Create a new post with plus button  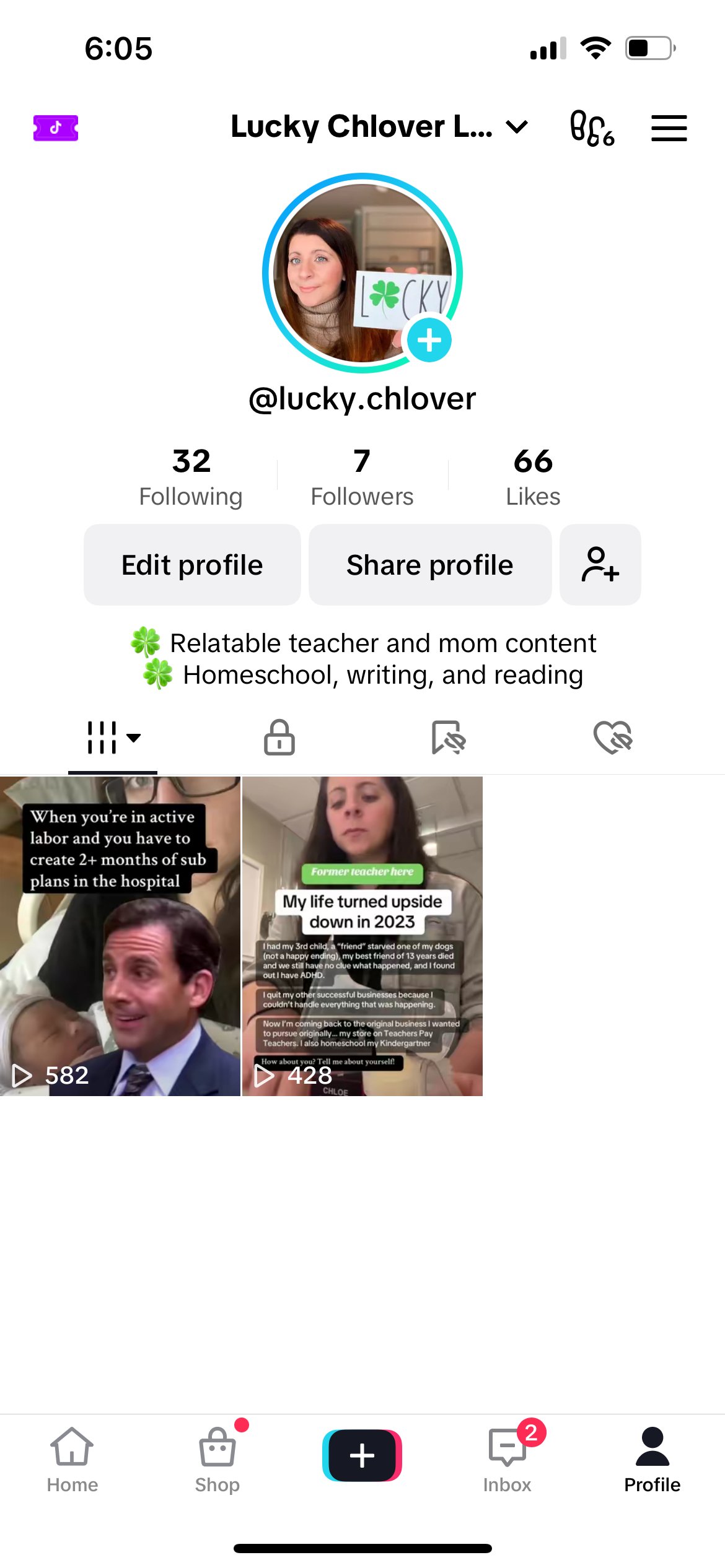[x=362, y=1455]
